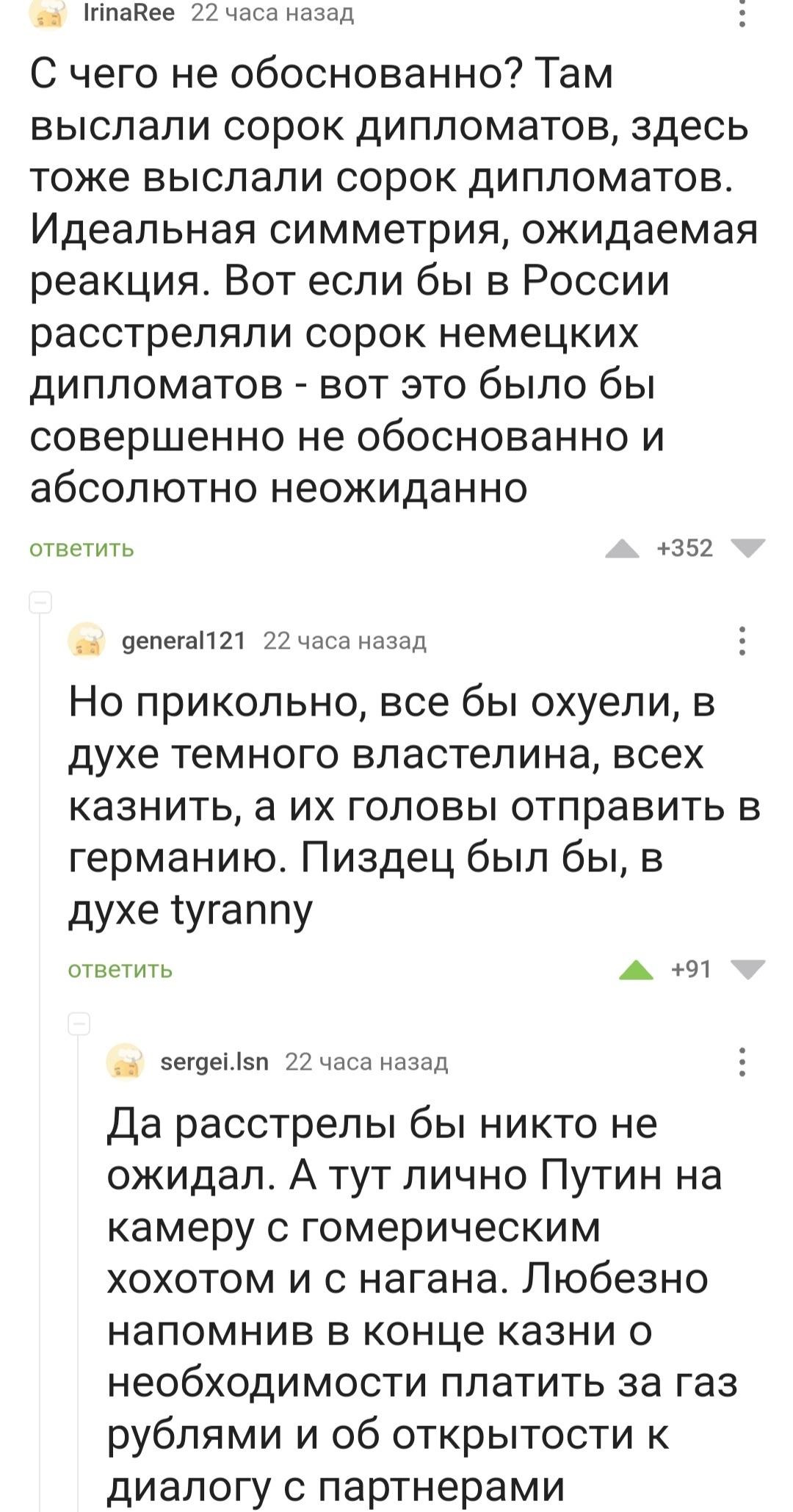Upvote general121's comment with +91
Viewport: 793px width, 1512px height.
click(636, 970)
